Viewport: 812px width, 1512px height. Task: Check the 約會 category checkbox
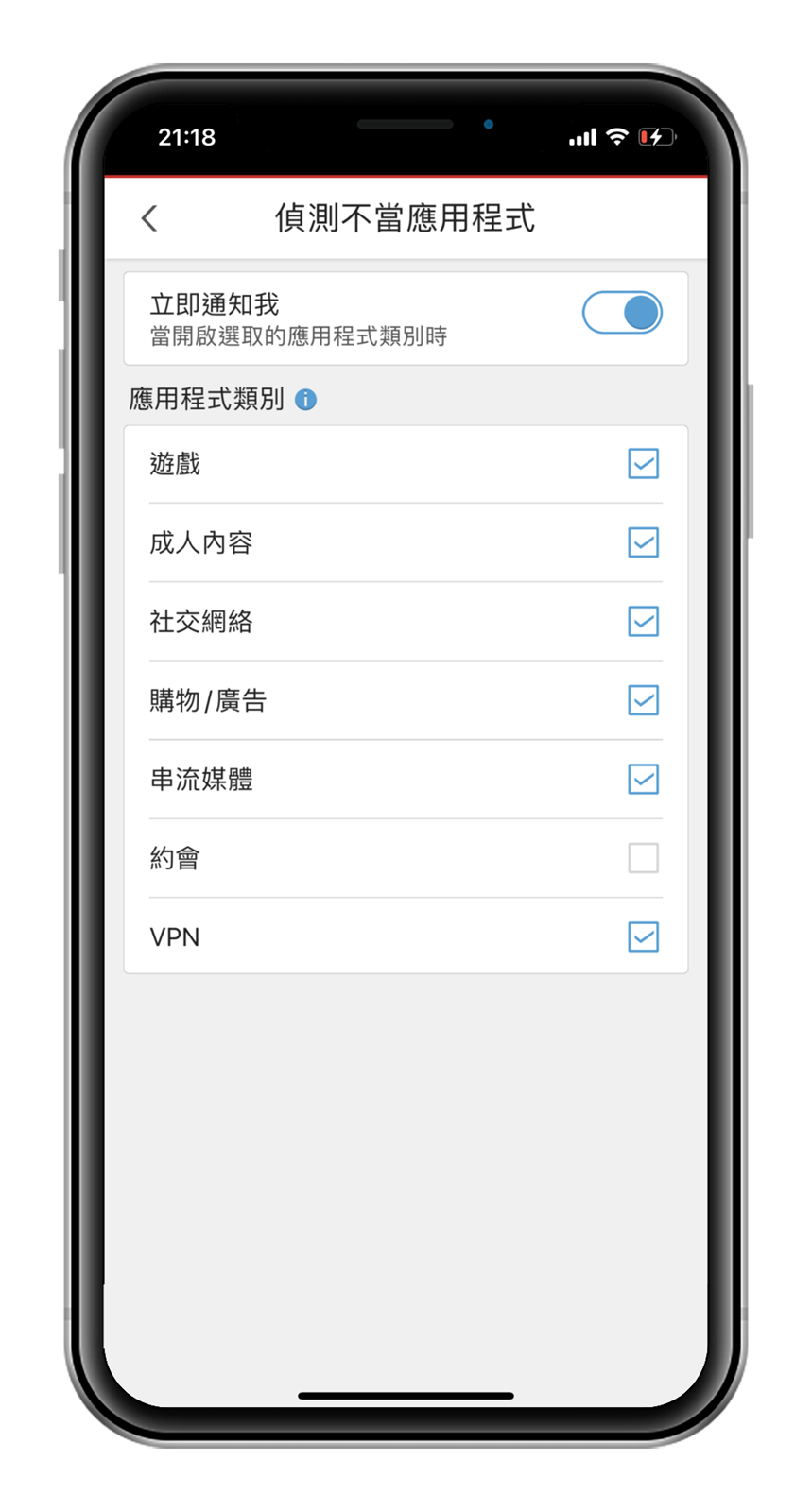coord(643,858)
